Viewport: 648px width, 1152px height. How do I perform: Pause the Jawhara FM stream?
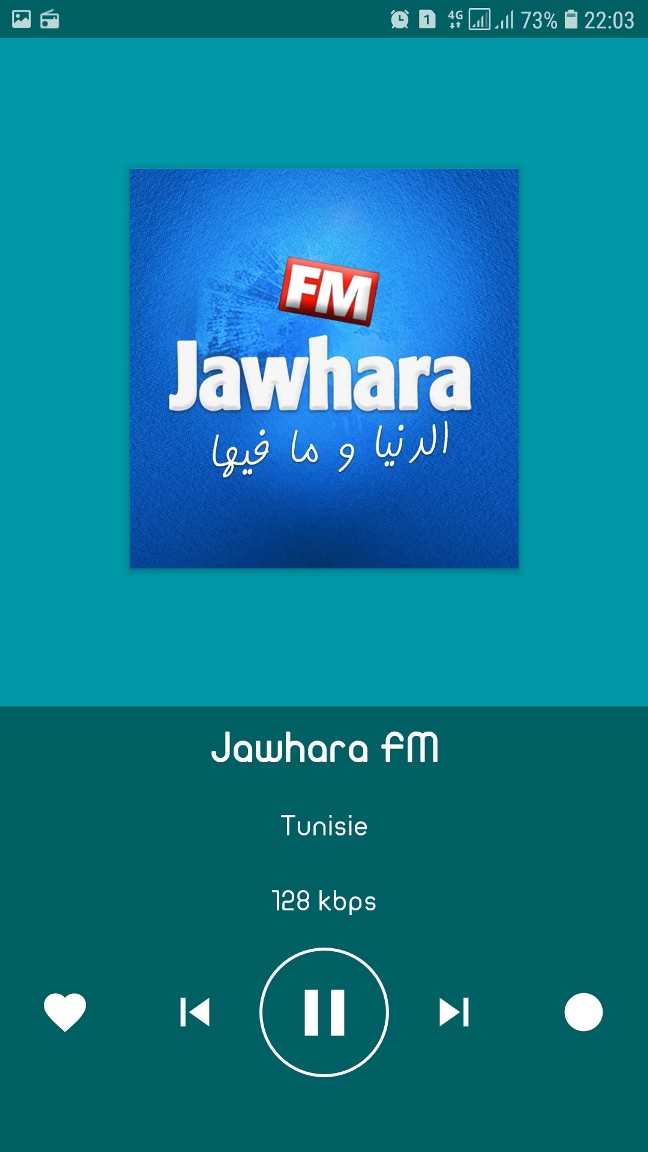click(x=324, y=1012)
